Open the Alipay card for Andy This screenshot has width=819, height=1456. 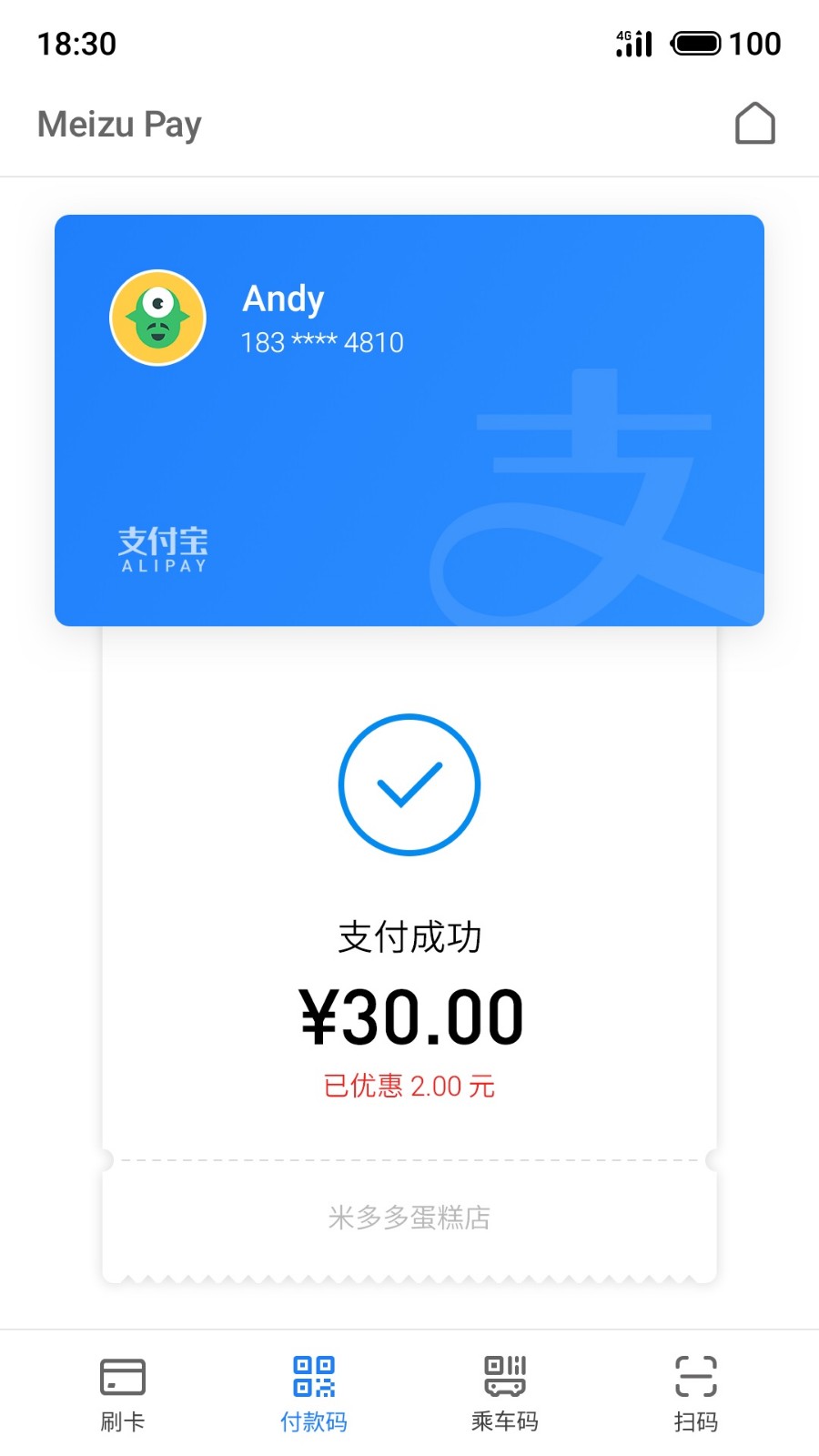tap(409, 420)
